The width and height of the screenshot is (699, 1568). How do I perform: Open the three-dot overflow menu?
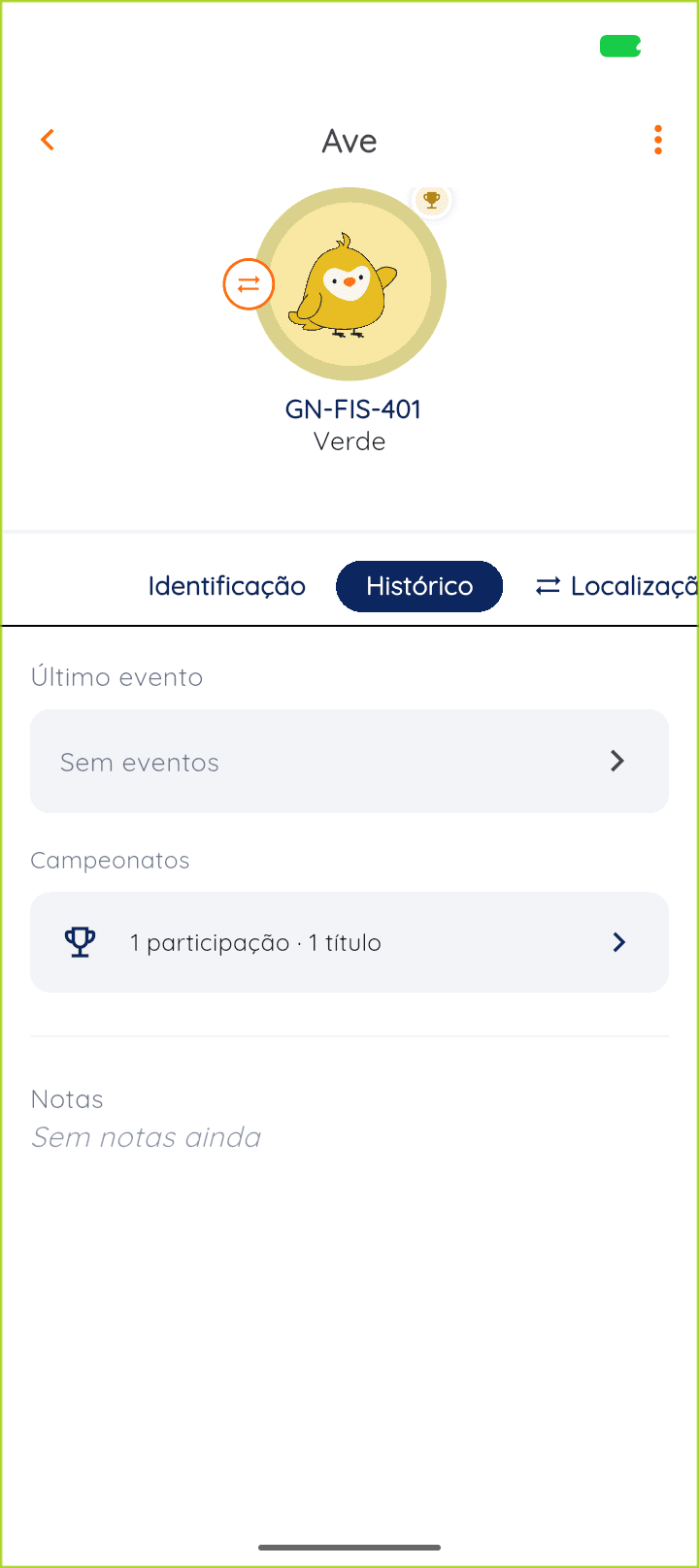click(x=658, y=140)
